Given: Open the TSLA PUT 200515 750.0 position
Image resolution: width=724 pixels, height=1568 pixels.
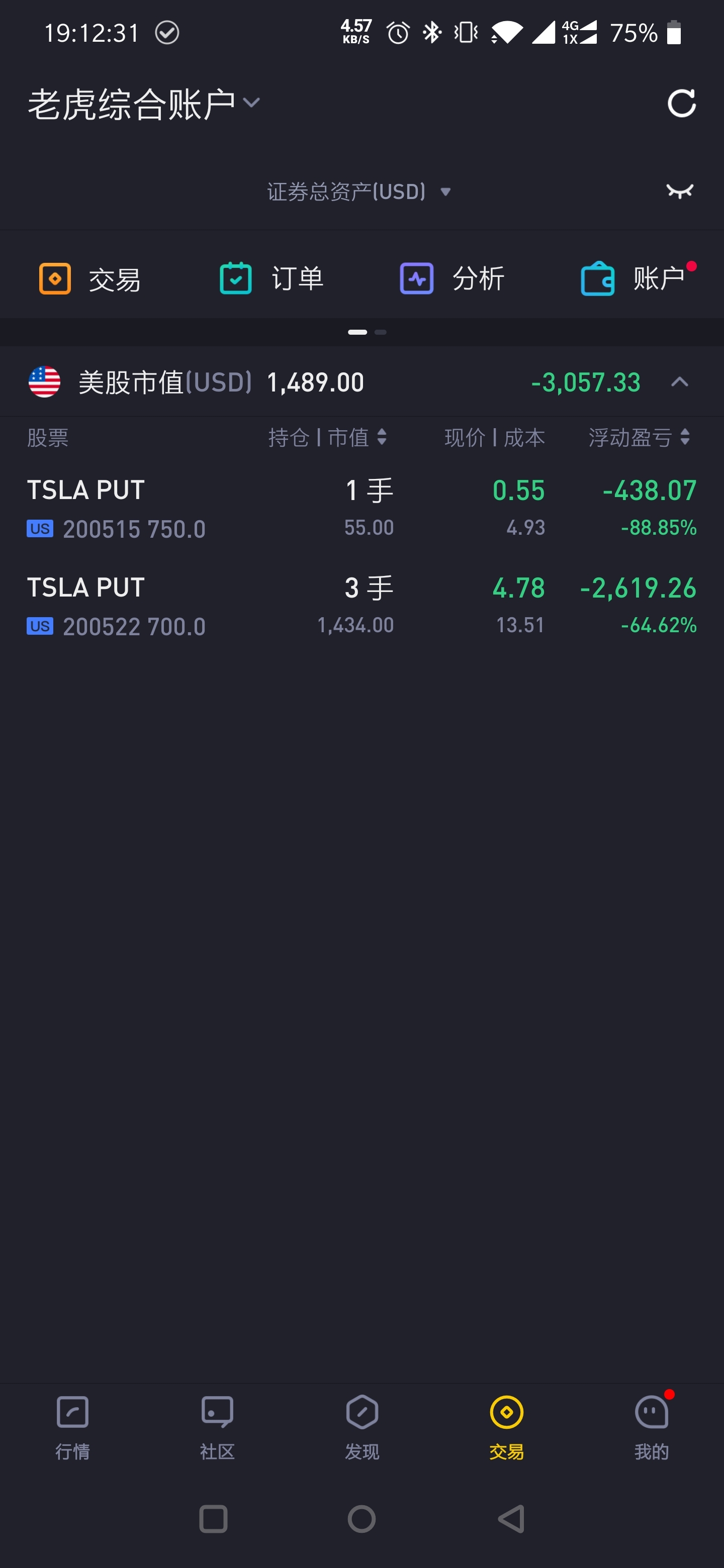Looking at the screenshot, I should (361, 509).
